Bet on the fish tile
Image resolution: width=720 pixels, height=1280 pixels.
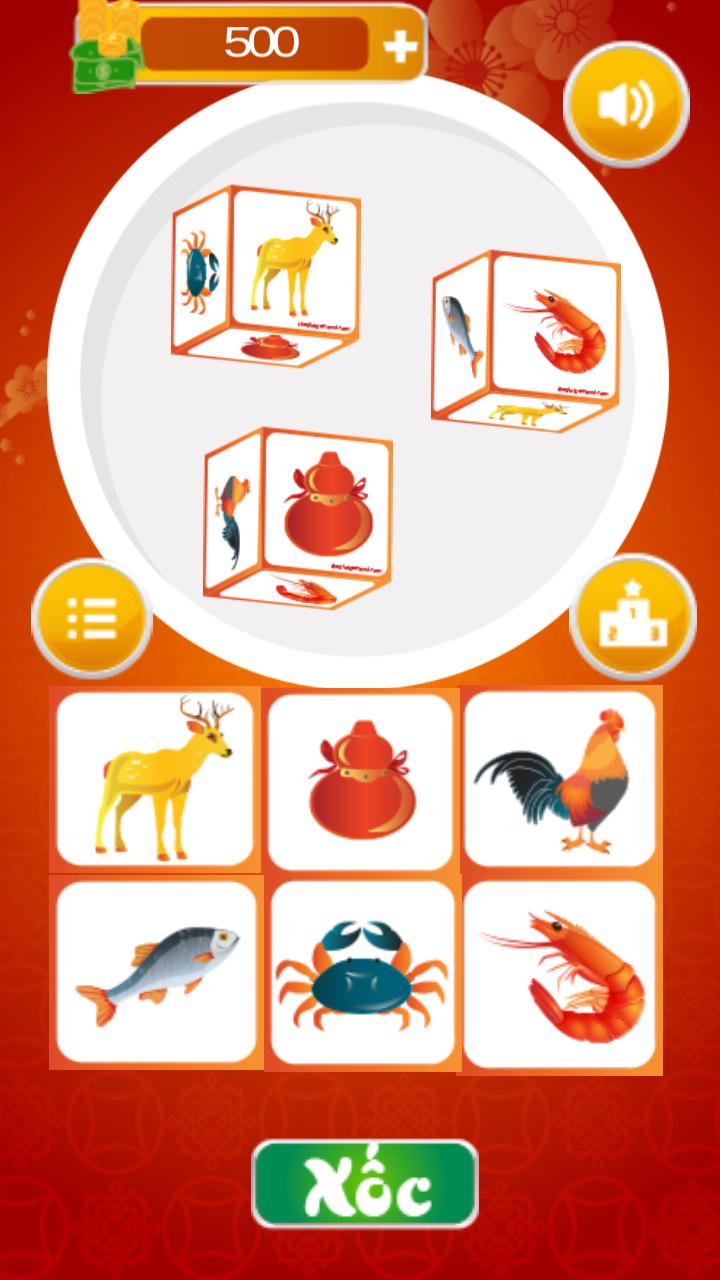point(155,972)
